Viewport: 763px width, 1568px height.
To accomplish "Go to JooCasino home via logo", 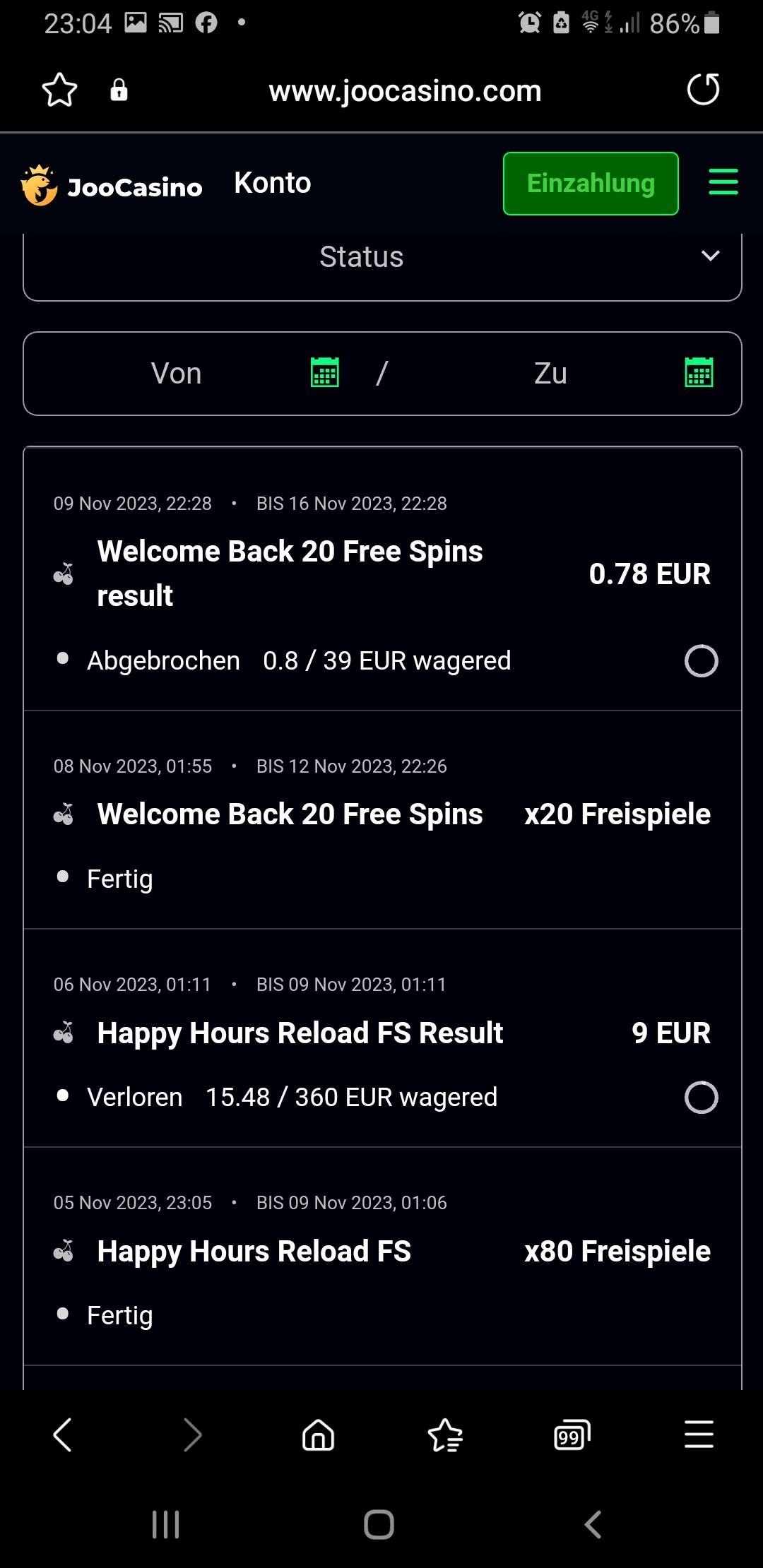I will tap(112, 185).
